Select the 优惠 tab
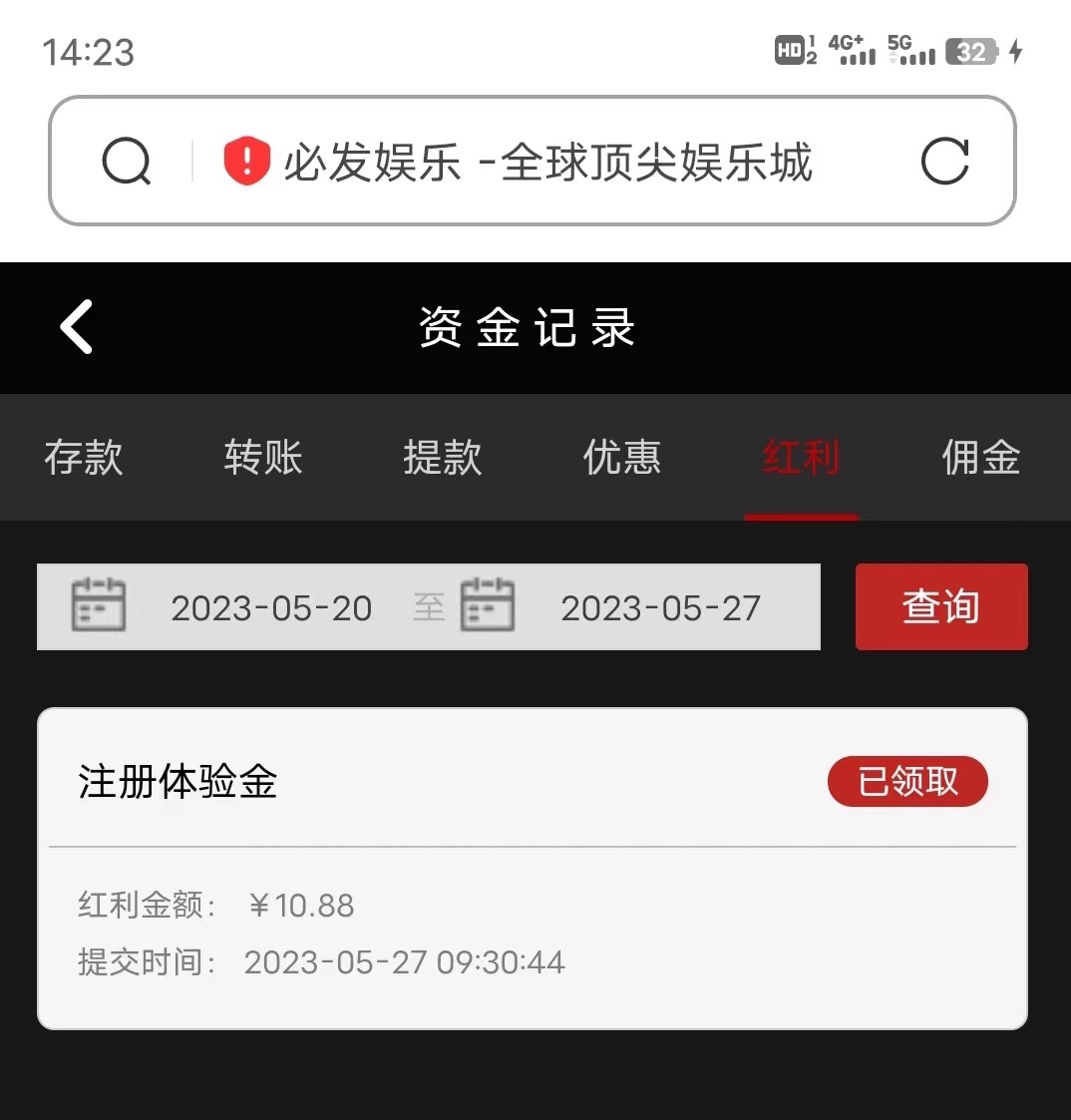Screen dimensions: 1071x1120 click(622, 458)
